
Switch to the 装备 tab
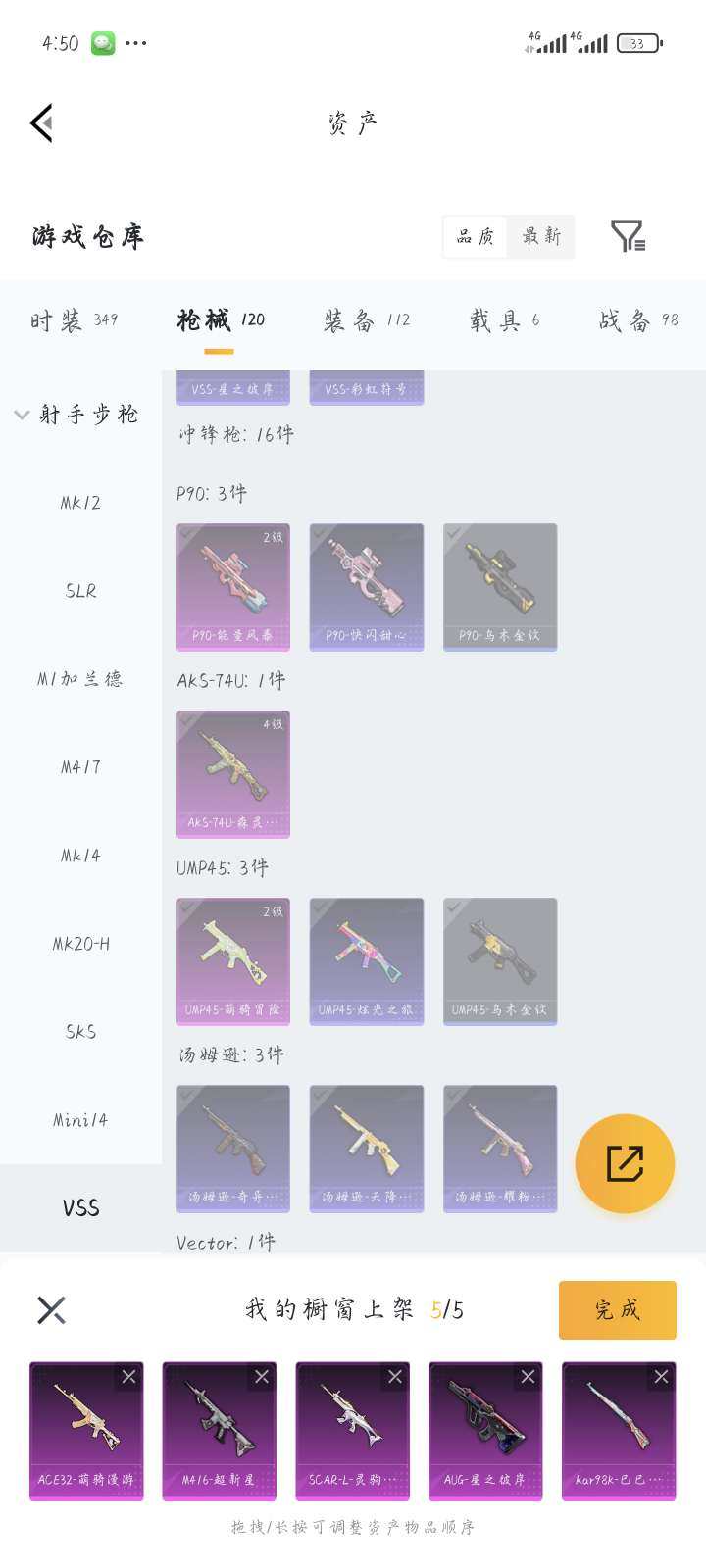point(367,320)
